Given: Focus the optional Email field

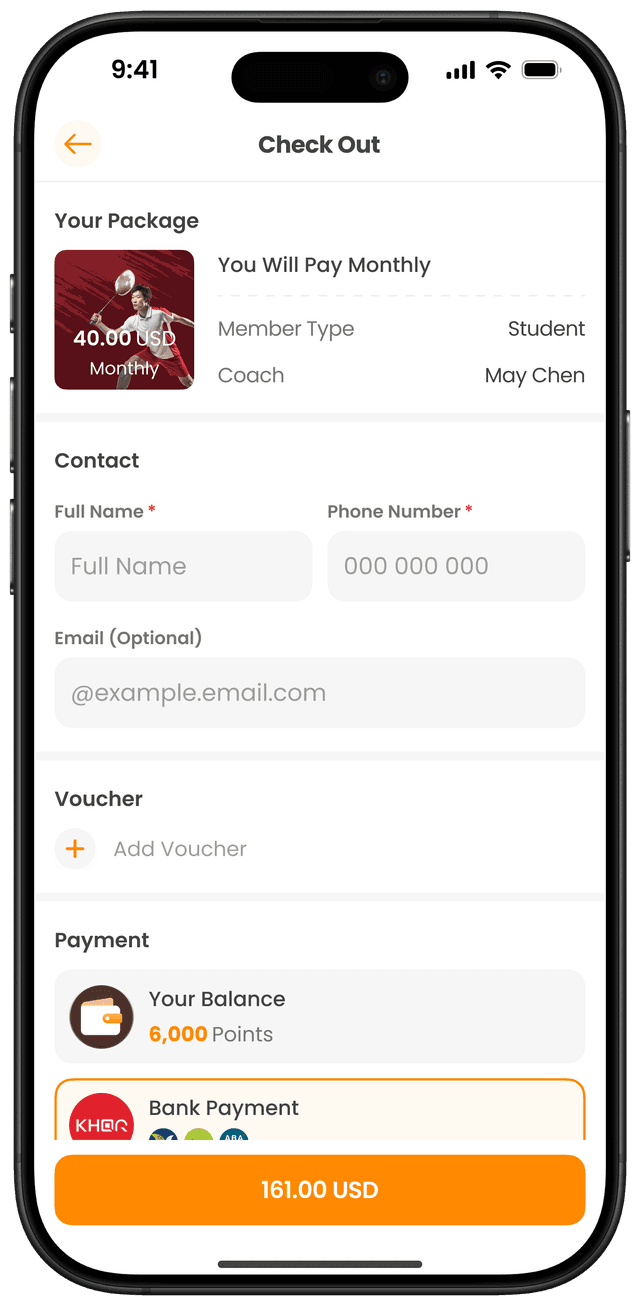Looking at the screenshot, I should pyautogui.click(x=319, y=693).
